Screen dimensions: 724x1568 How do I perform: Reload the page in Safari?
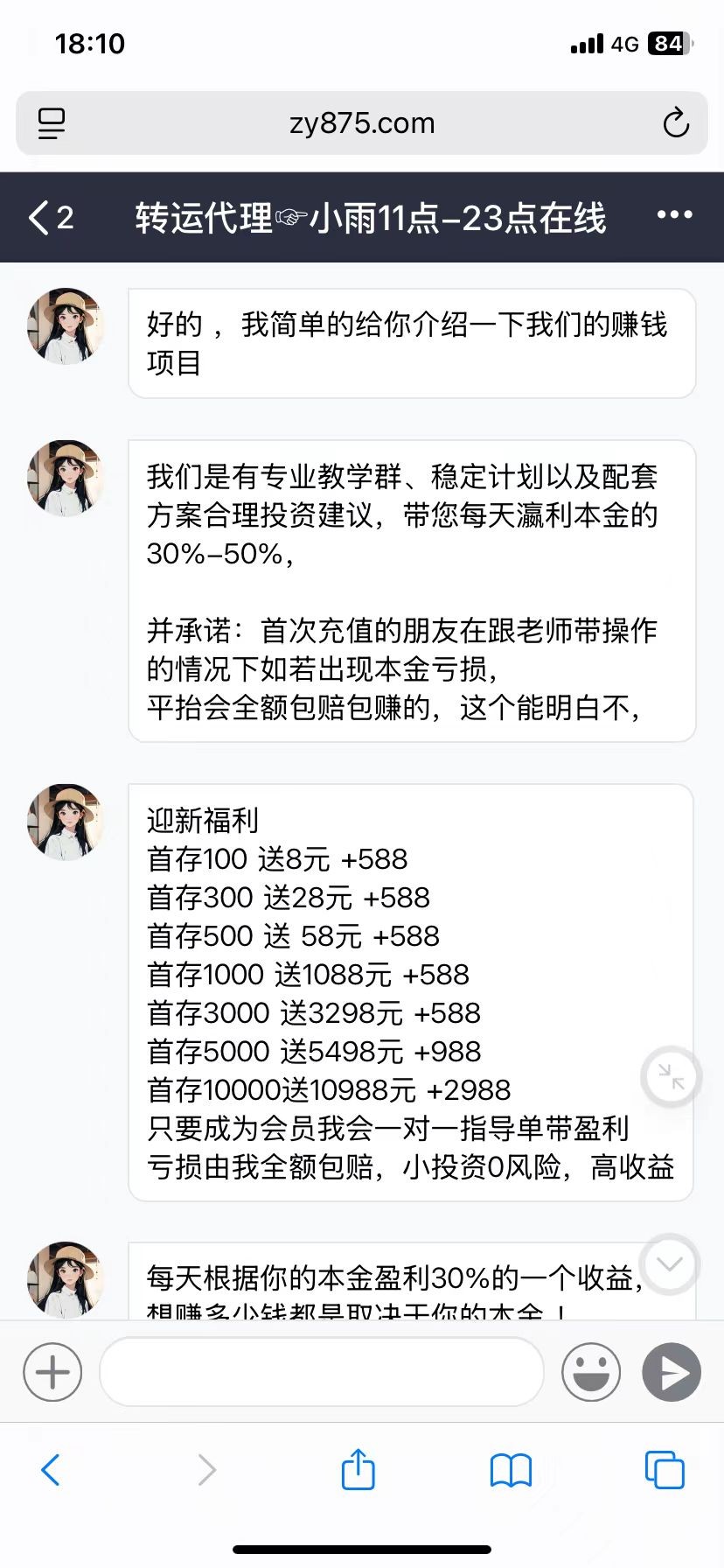tap(675, 123)
